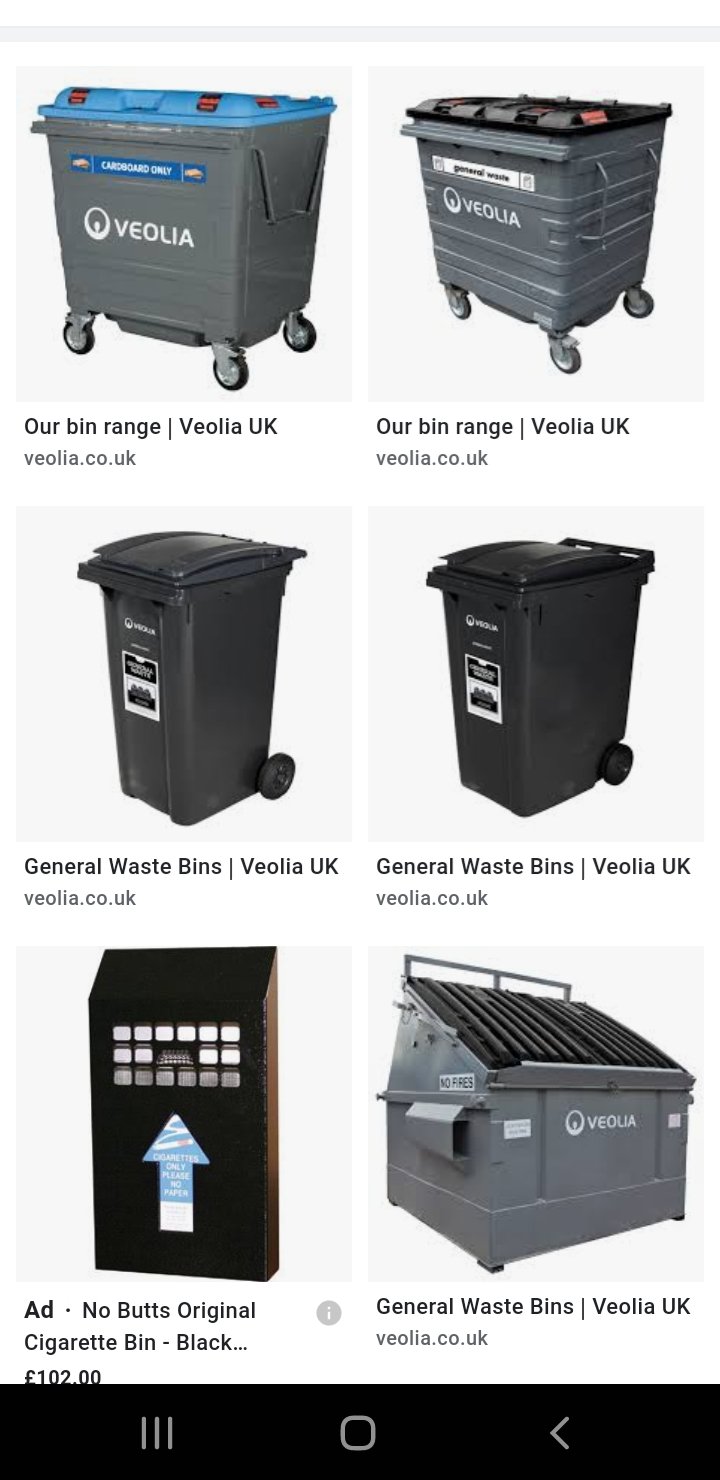Open the slimmer black wheelie bin result

[x=184, y=674]
